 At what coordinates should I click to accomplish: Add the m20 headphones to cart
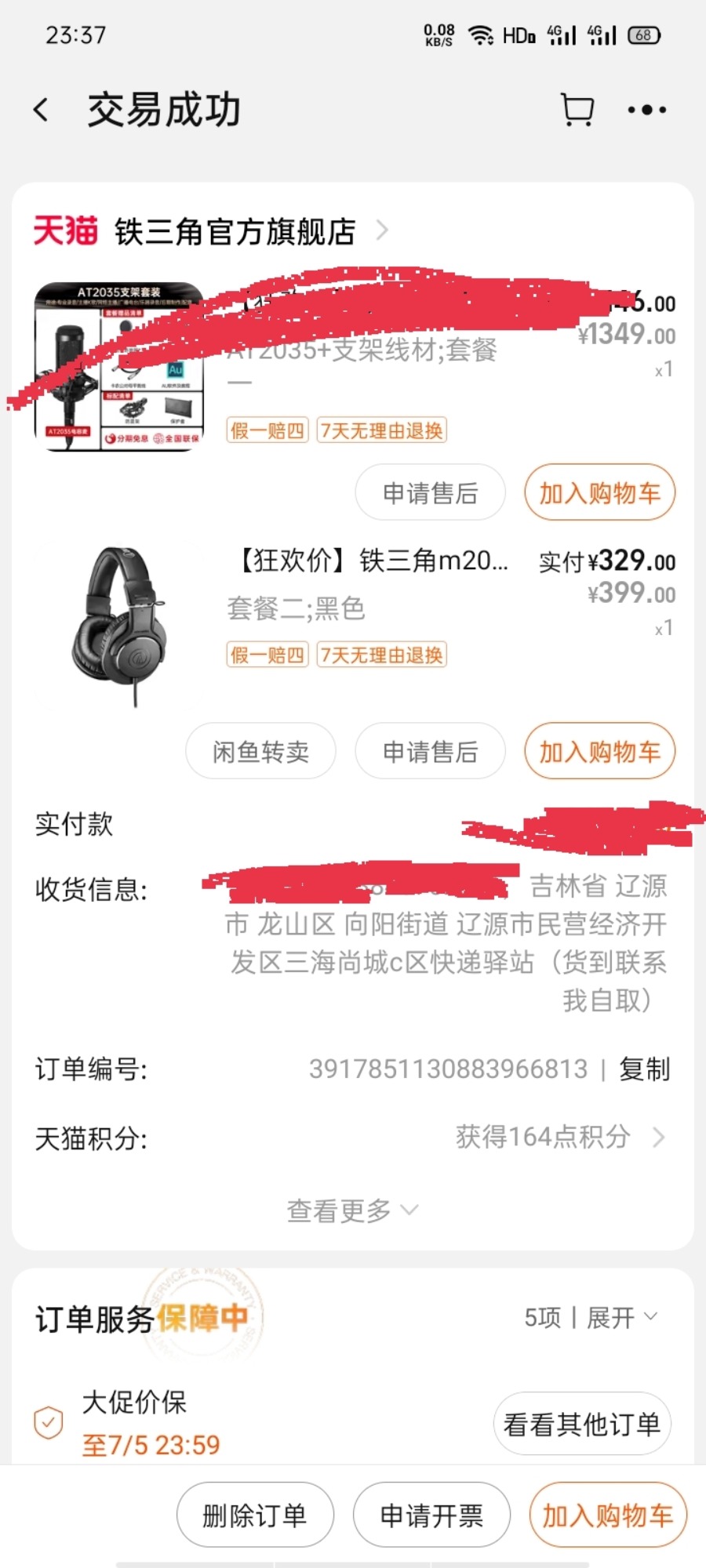[599, 752]
